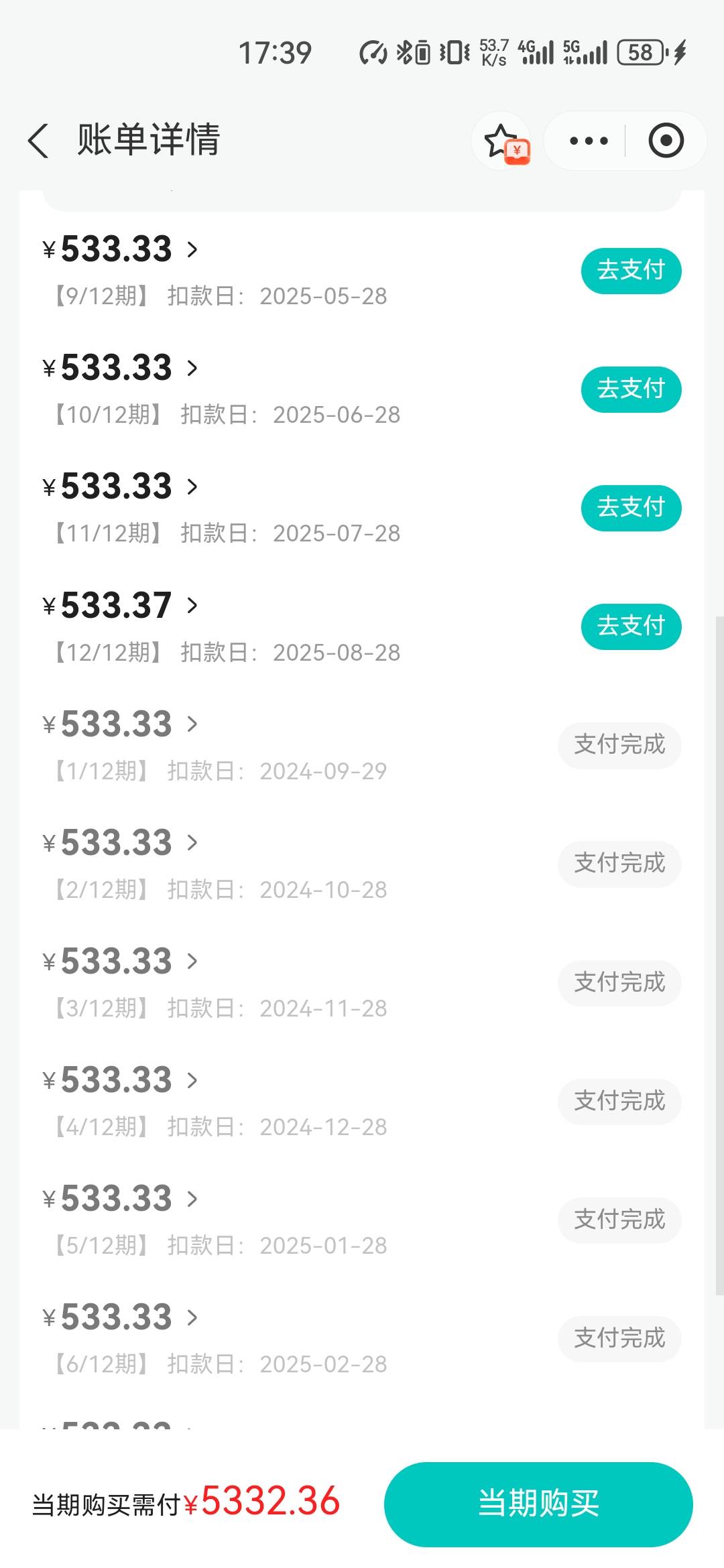This screenshot has height=1568, width=724.
Task: Go back from 账单详情 page
Action: click(38, 141)
